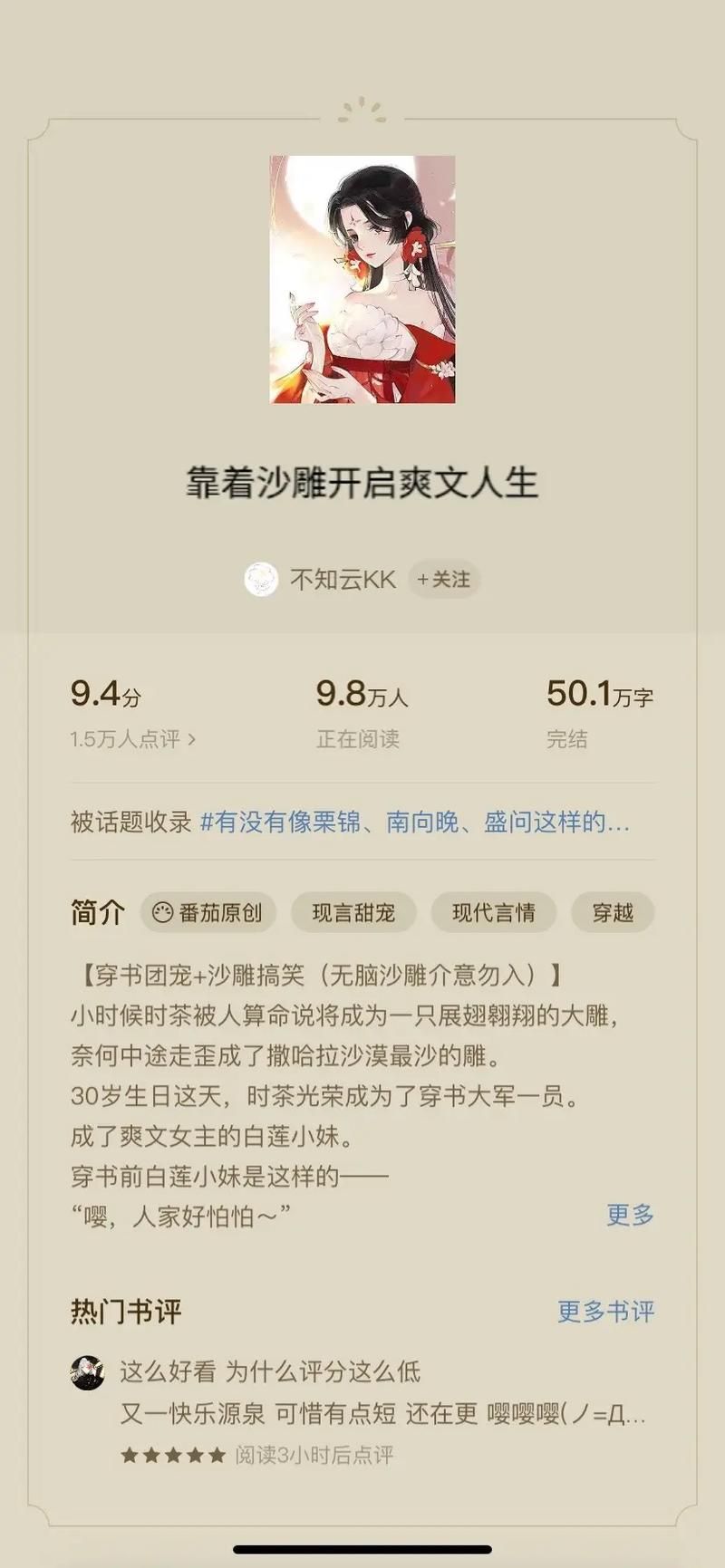Select the 番茄原创 tag
The width and height of the screenshot is (725, 1568).
[208, 912]
